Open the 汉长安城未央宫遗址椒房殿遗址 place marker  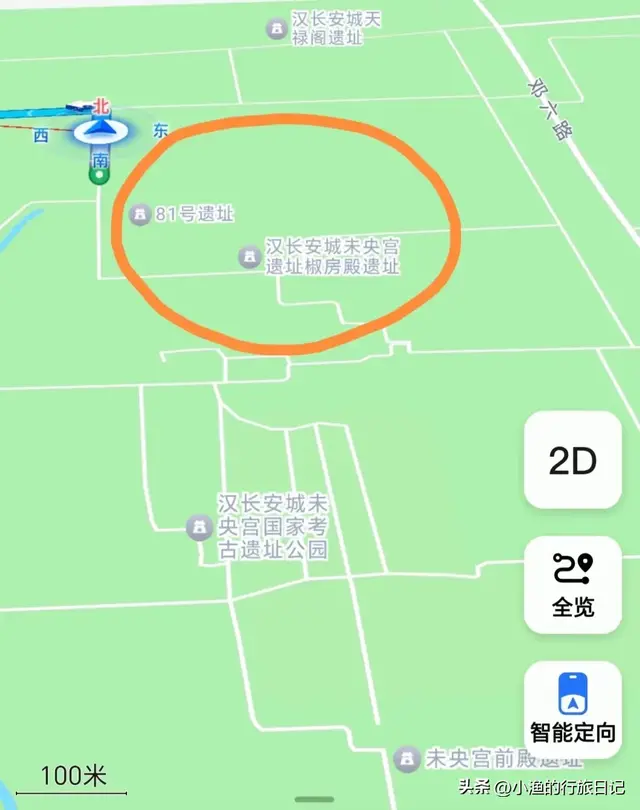point(249,257)
